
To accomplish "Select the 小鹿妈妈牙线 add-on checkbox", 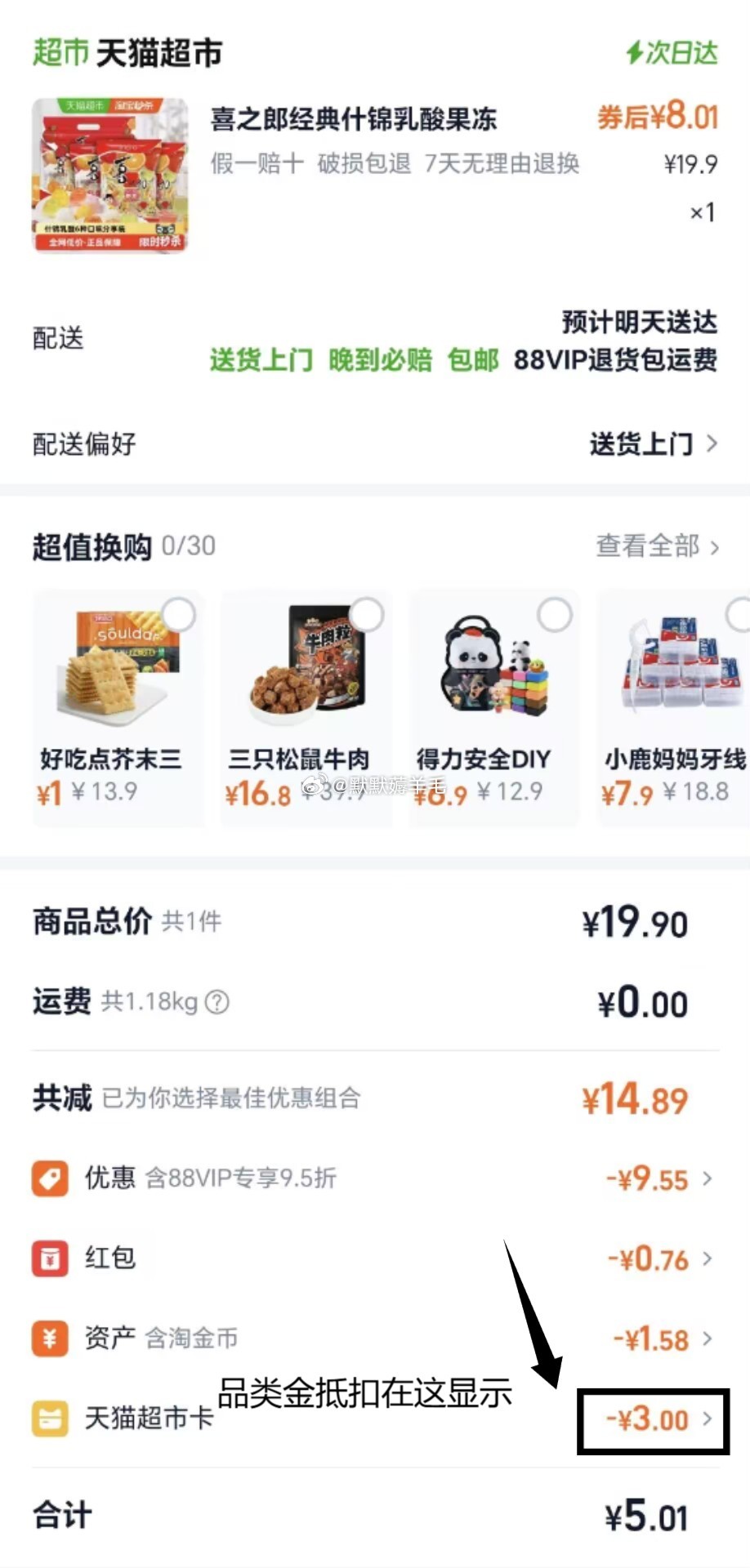I will pyautogui.click(x=740, y=615).
